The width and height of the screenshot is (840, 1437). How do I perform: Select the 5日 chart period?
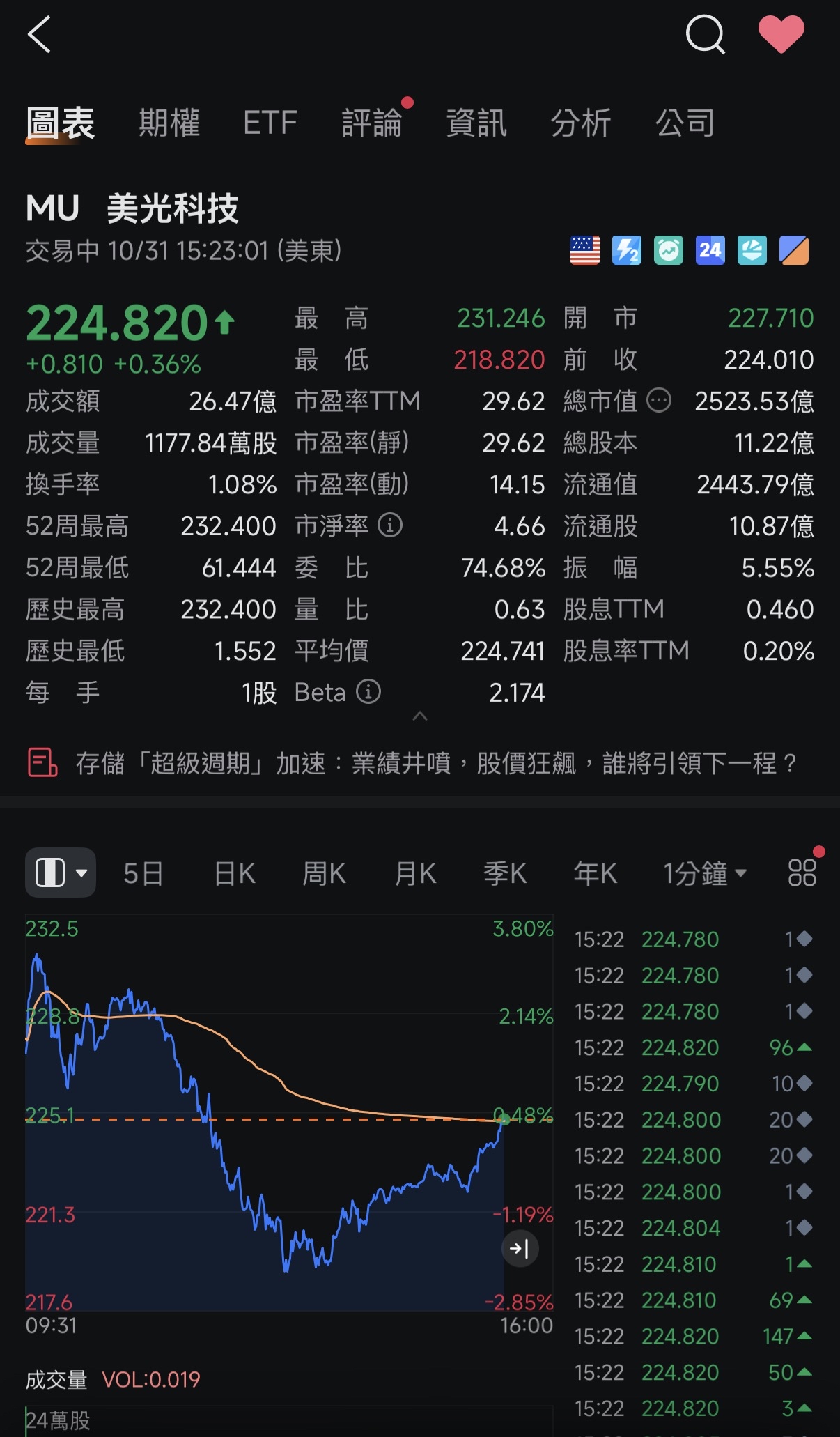[x=143, y=873]
